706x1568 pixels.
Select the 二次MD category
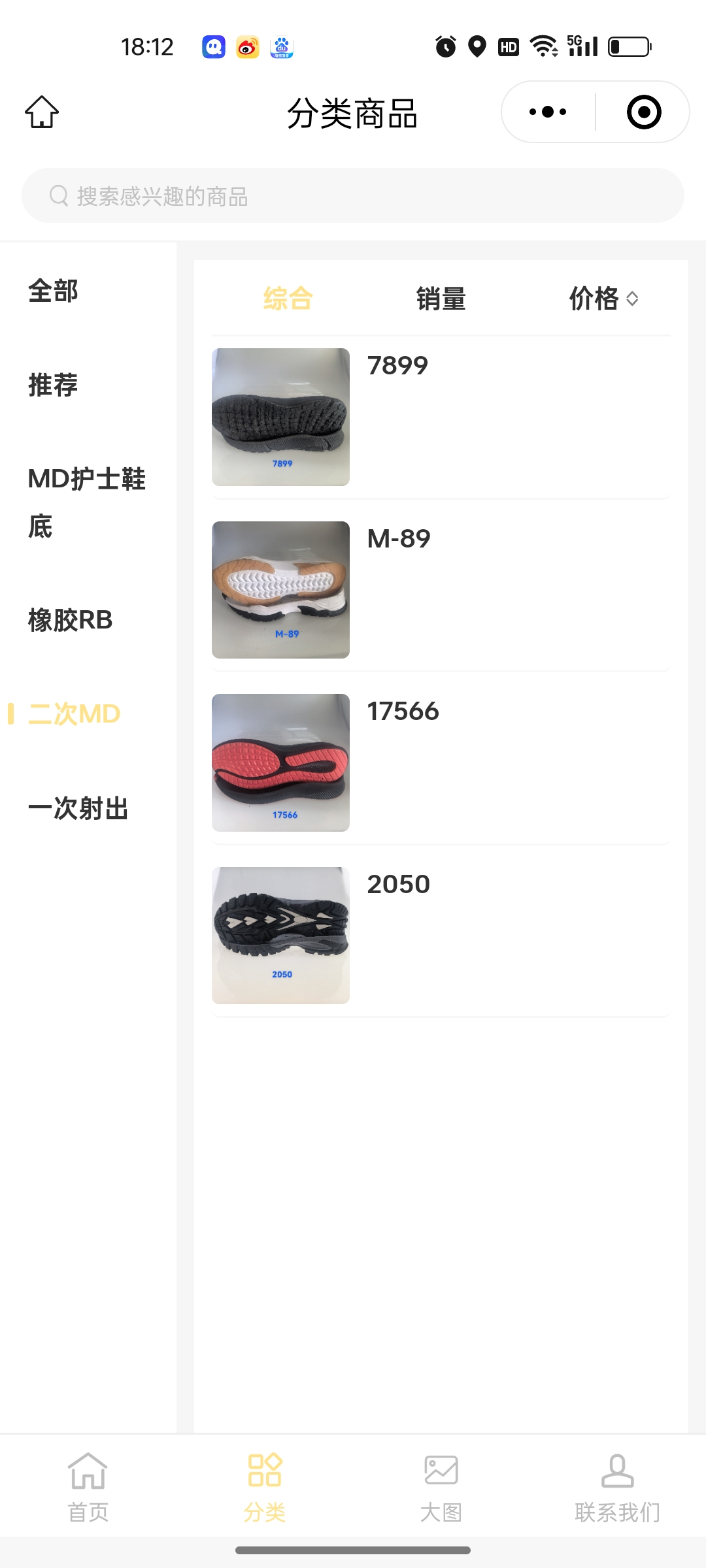tap(75, 714)
